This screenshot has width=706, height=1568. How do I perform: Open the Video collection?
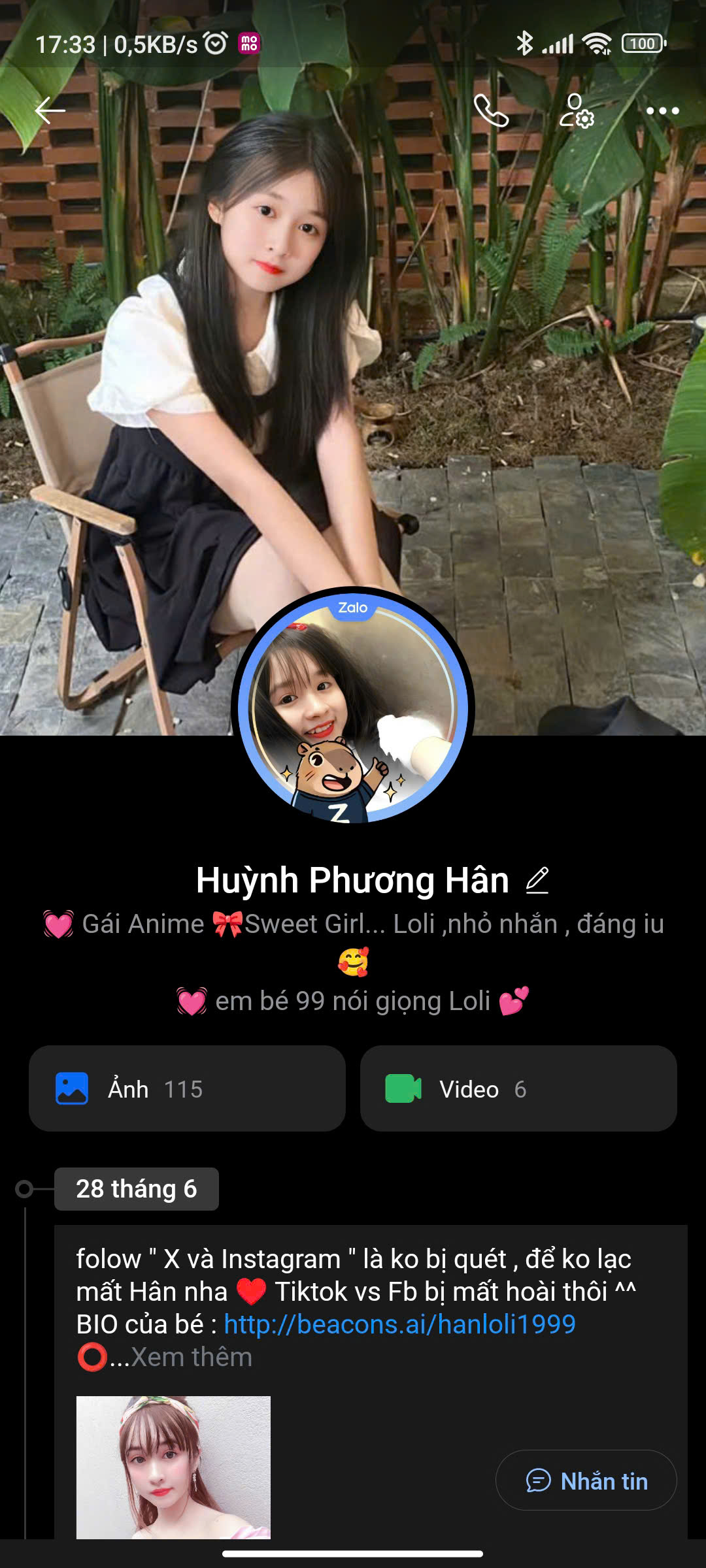tap(518, 1088)
